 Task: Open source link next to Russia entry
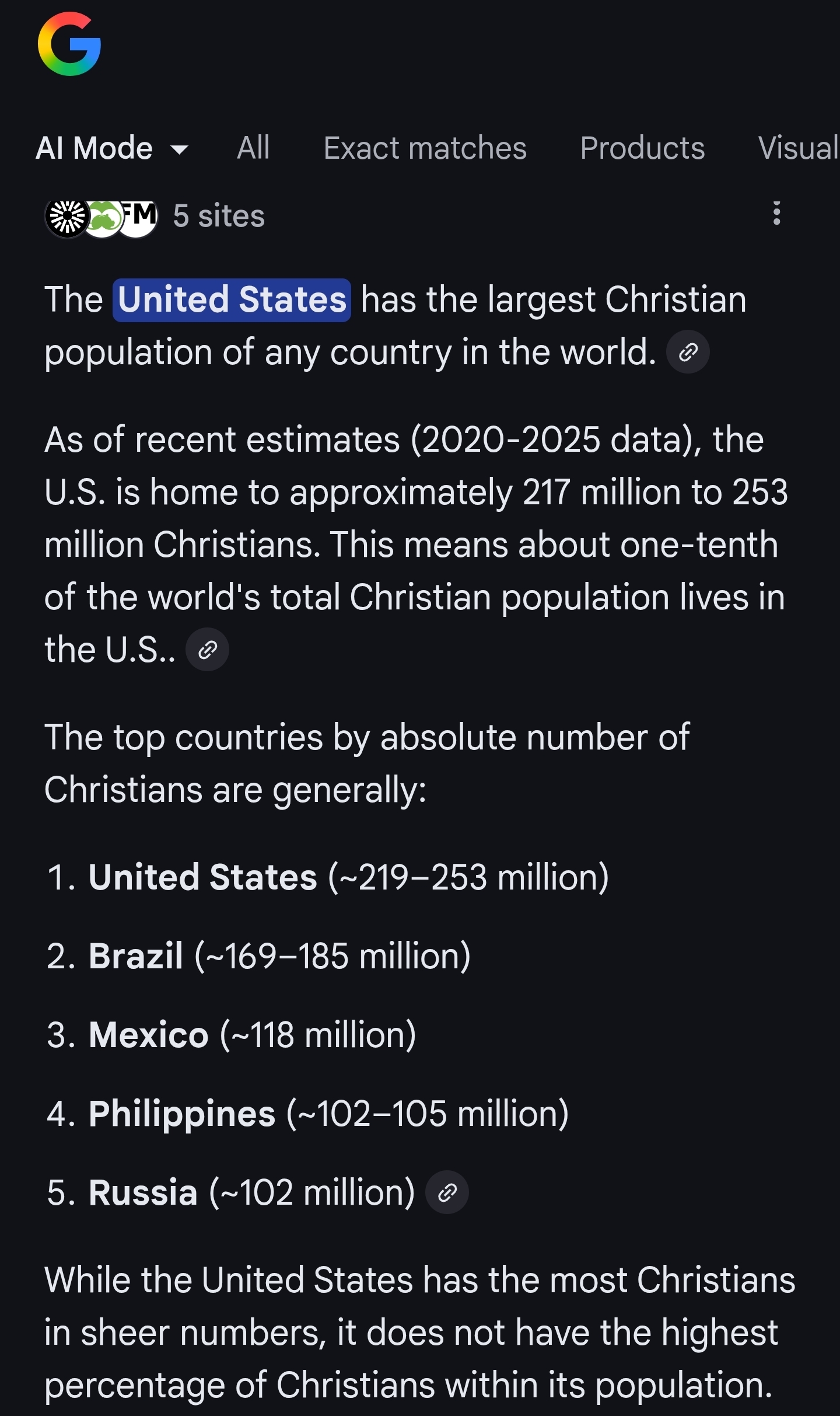pyautogui.click(x=447, y=1192)
